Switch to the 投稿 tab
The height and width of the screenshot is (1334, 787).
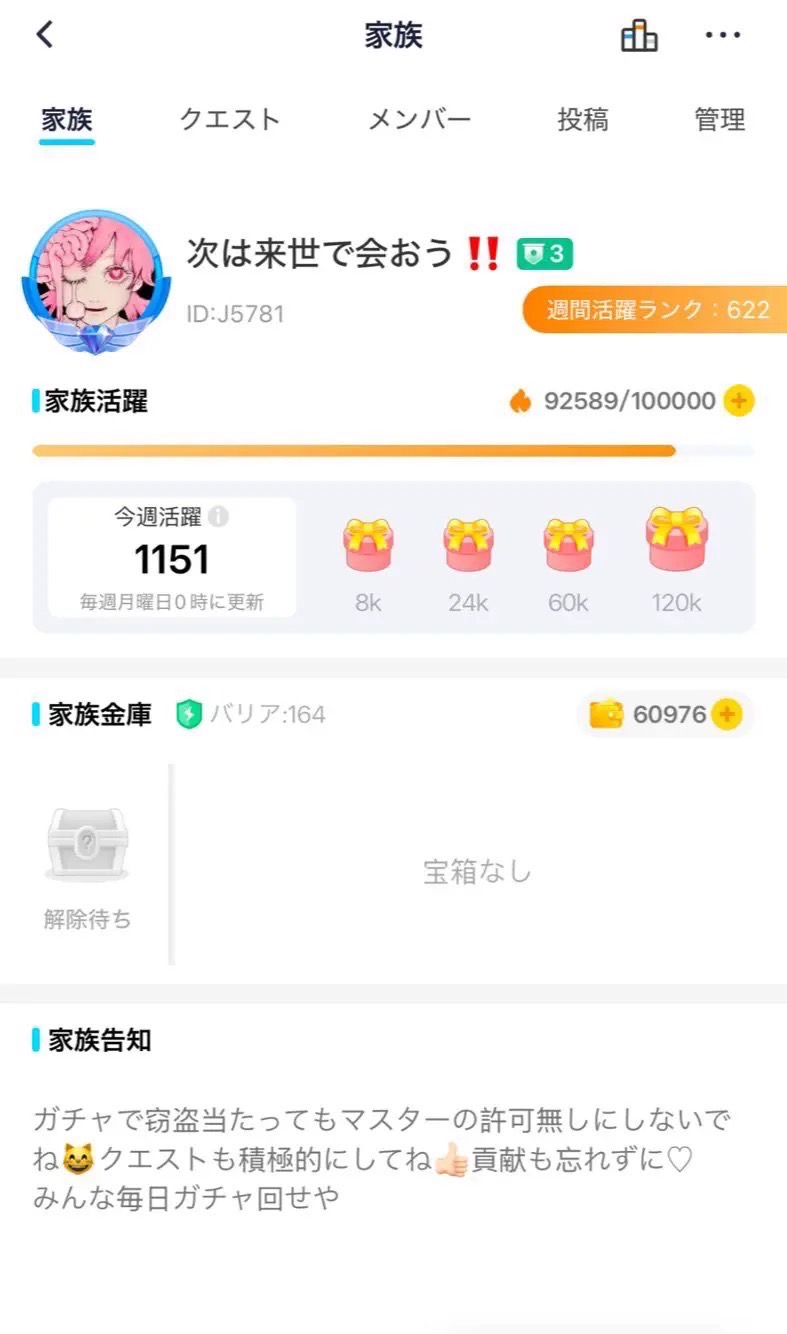coord(583,120)
